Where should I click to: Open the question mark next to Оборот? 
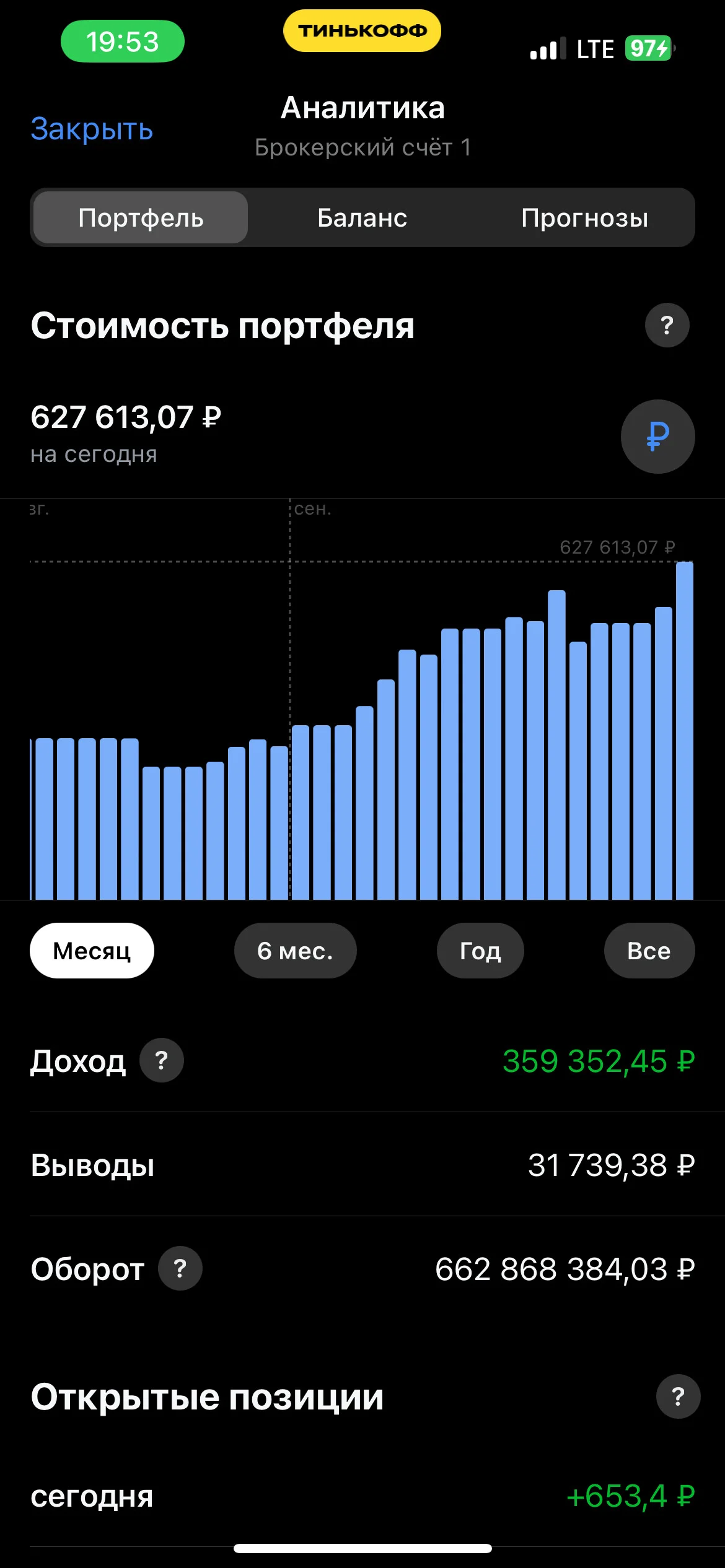point(180,1268)
